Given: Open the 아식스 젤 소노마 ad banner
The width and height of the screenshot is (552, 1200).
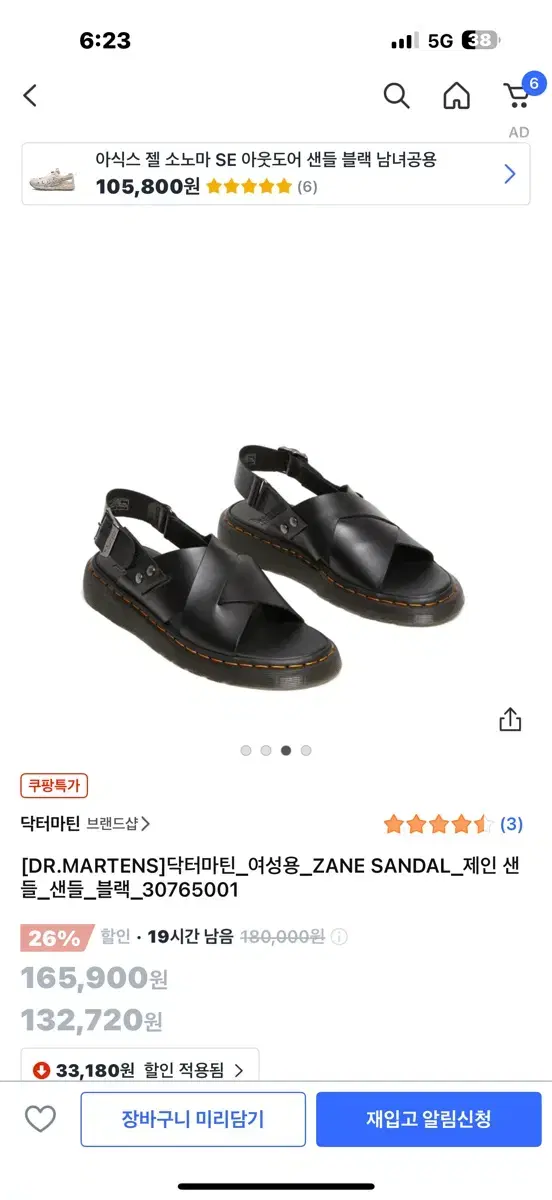Looking at the screenshot, I should click(x=276, y=174).
